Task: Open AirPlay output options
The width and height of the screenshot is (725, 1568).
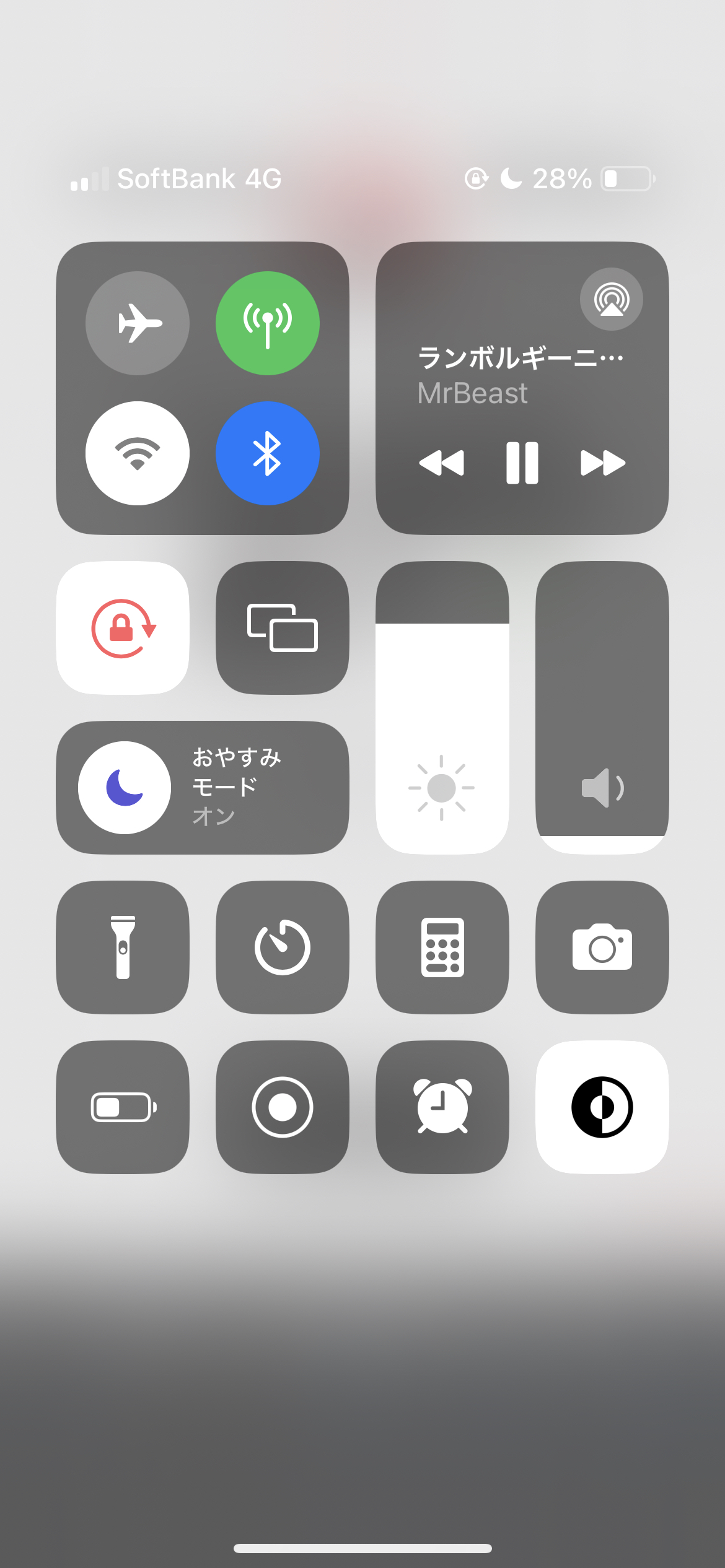Action: click(x=612, y=299)
